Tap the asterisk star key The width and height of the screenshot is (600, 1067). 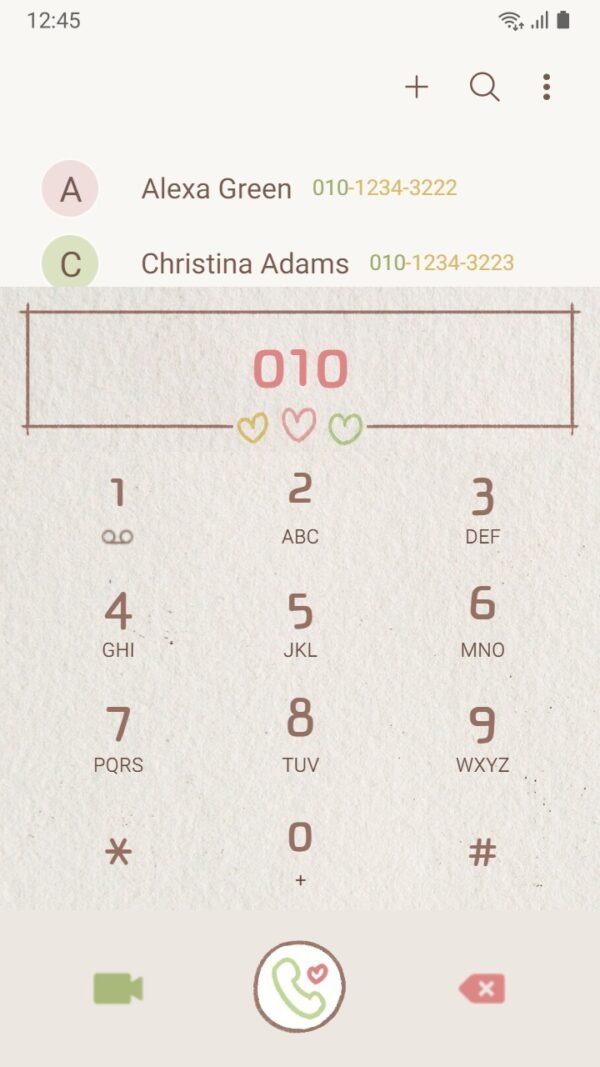pos(118,852)
